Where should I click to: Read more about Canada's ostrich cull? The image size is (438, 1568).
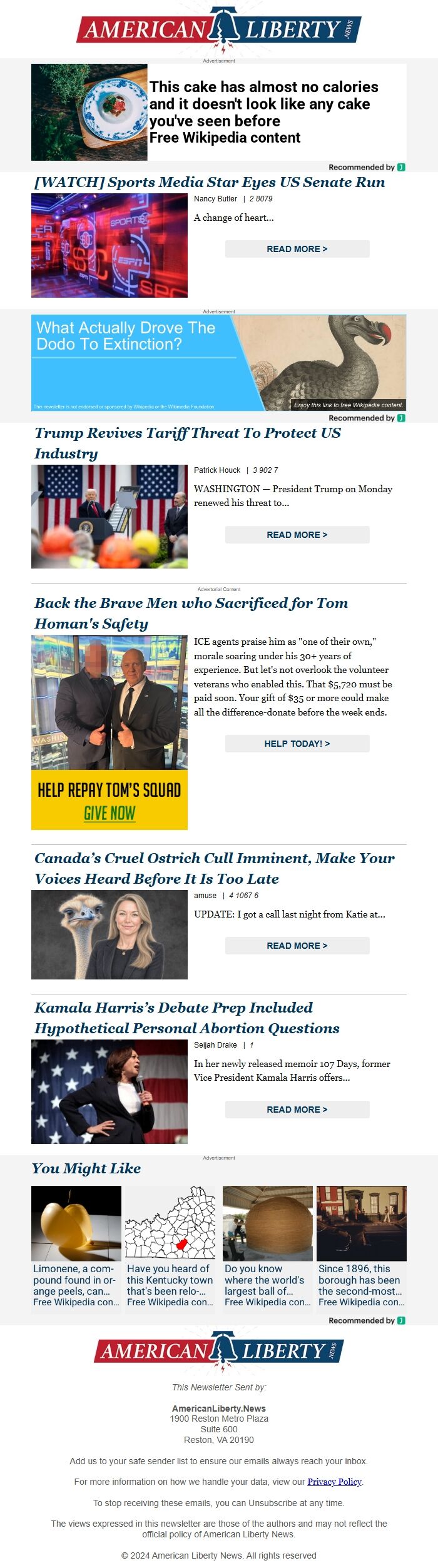click(297, 946)
